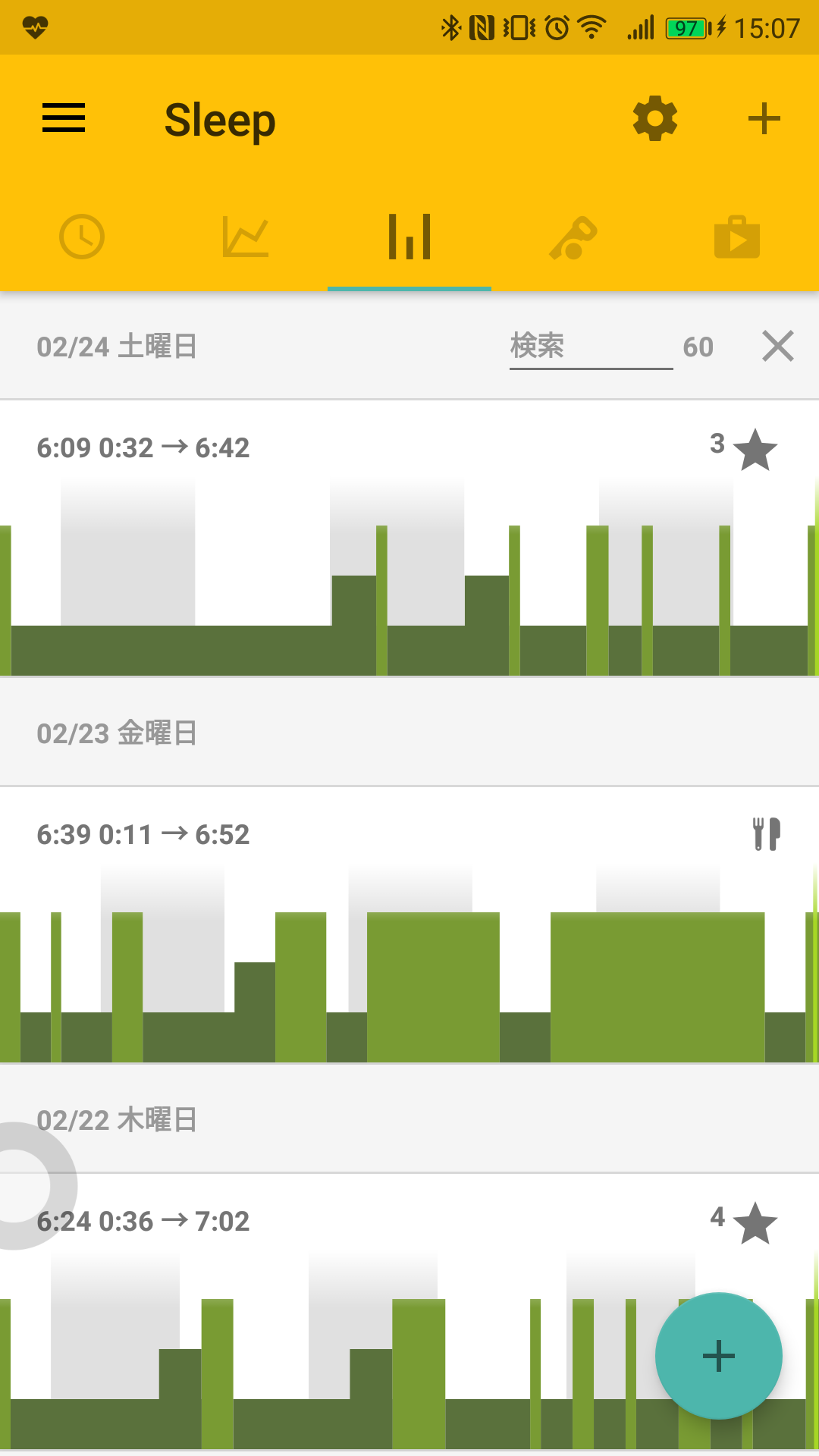Open the 6:09 to 6:42 sleep record
Screen dimensions: 819x1456
(409, 538)
